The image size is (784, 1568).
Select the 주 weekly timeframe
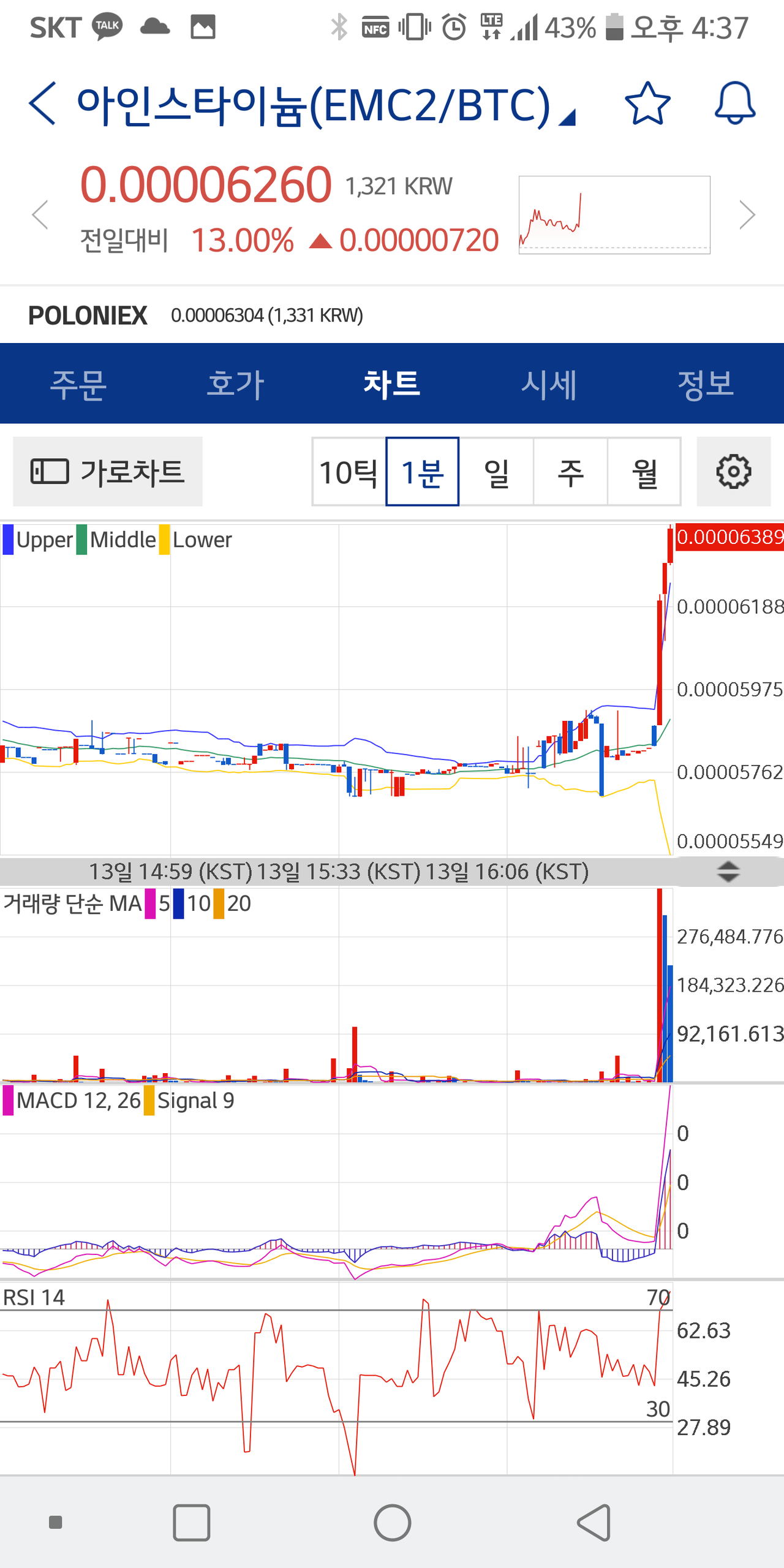[570, 472]
